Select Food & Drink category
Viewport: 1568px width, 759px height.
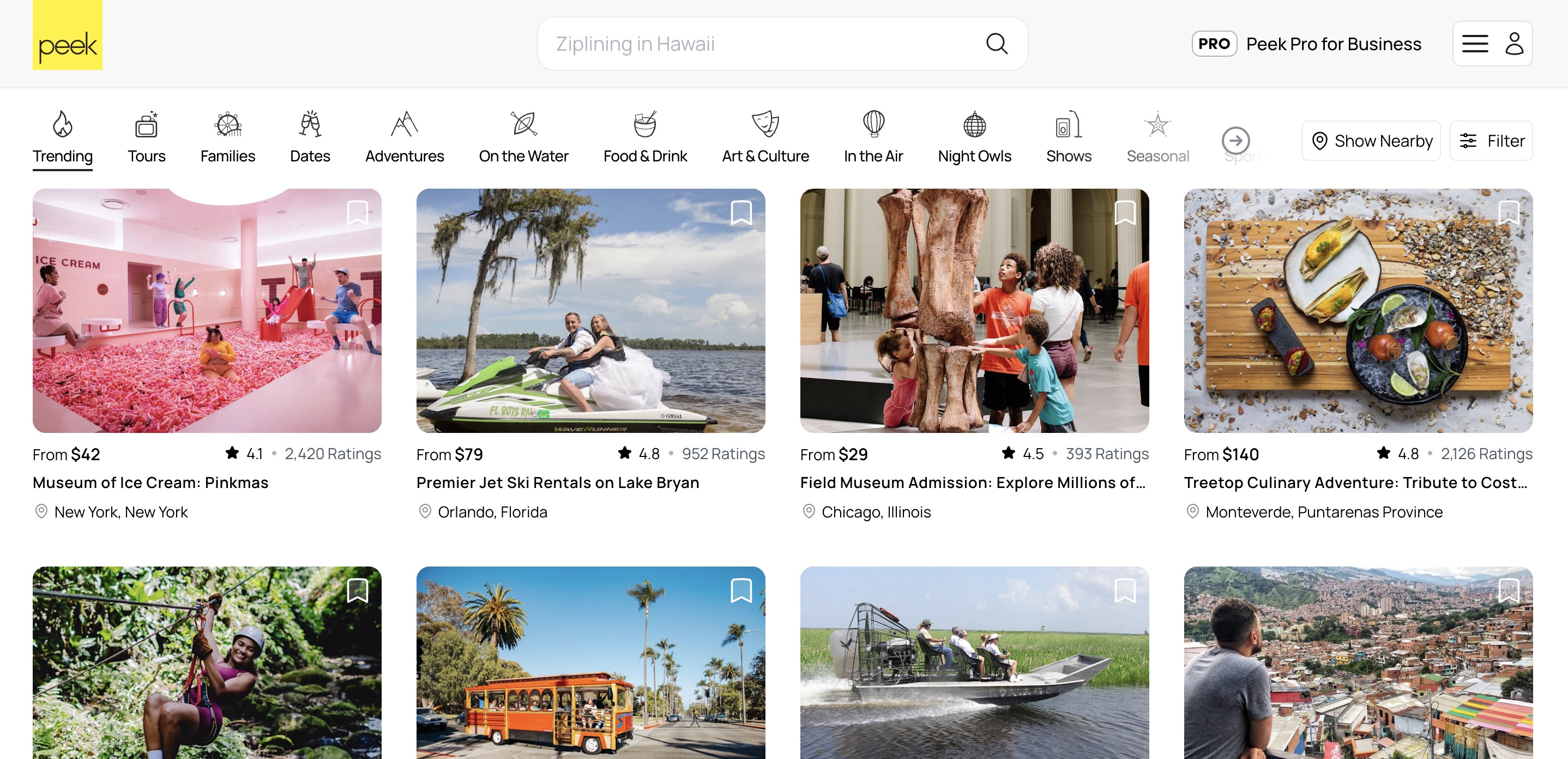(644, 138)
